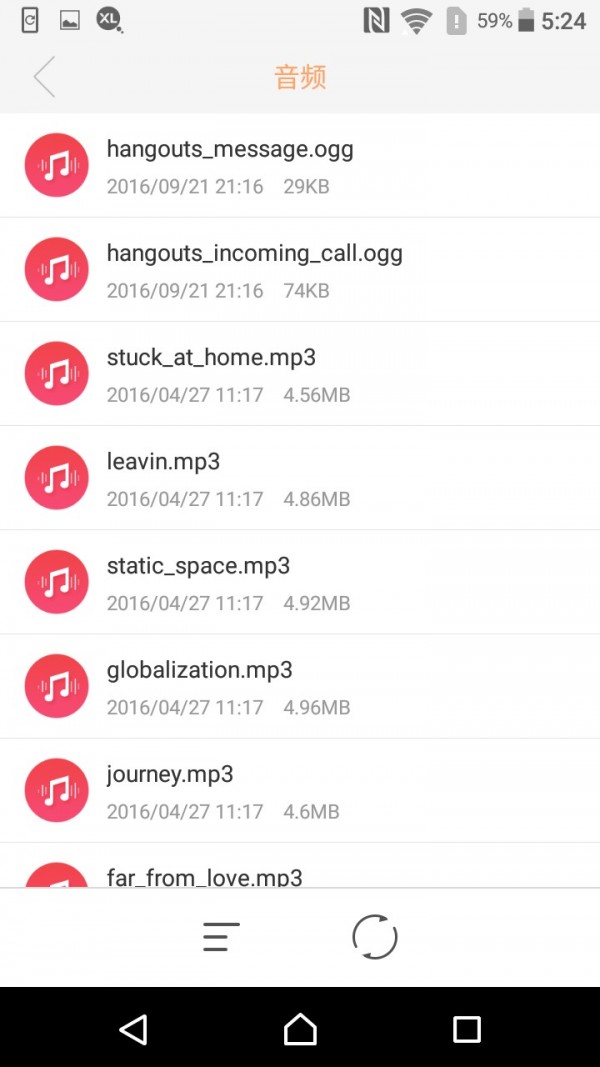Go to the Android home screen
Viewport: 600px width, 1067px height.
[300, 1028]
